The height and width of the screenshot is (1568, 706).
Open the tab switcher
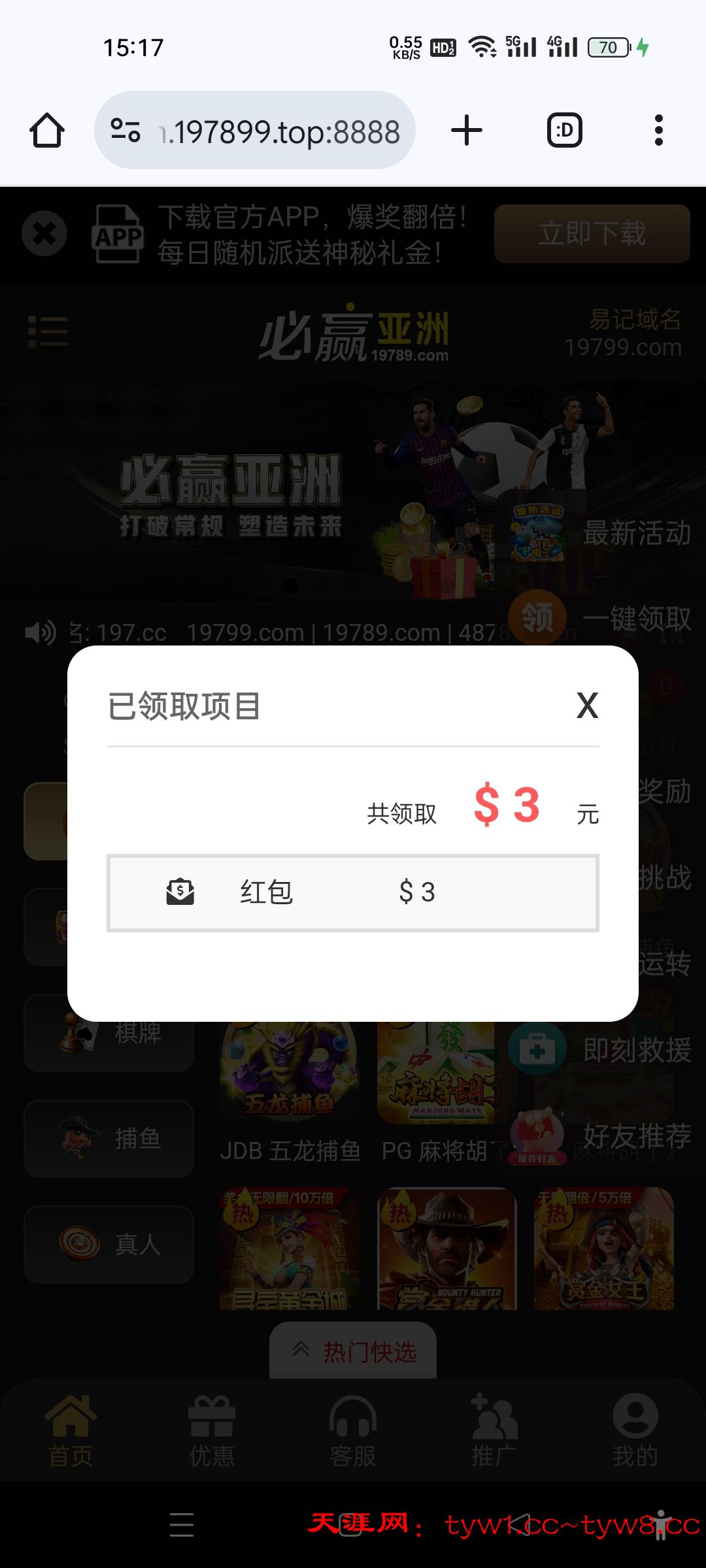564,131
